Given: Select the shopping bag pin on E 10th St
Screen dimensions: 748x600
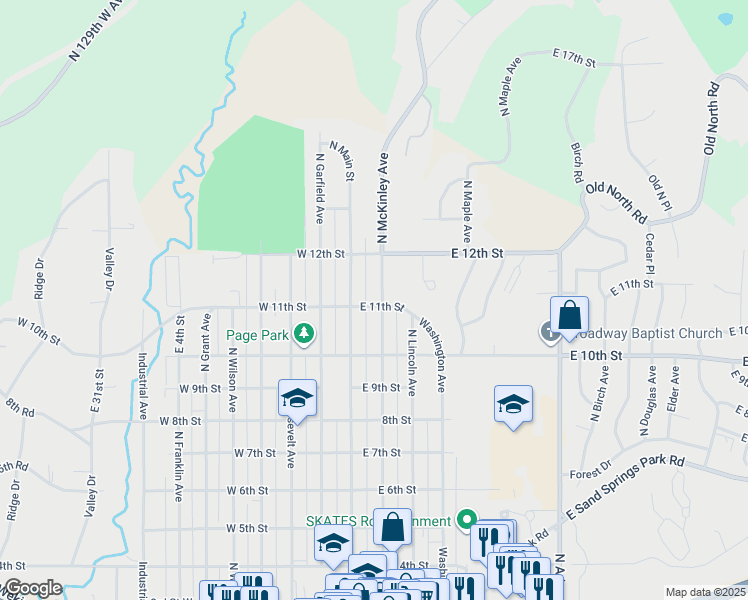Looking at the screenshot, I should pyautogui.click(x=569, y=319).
